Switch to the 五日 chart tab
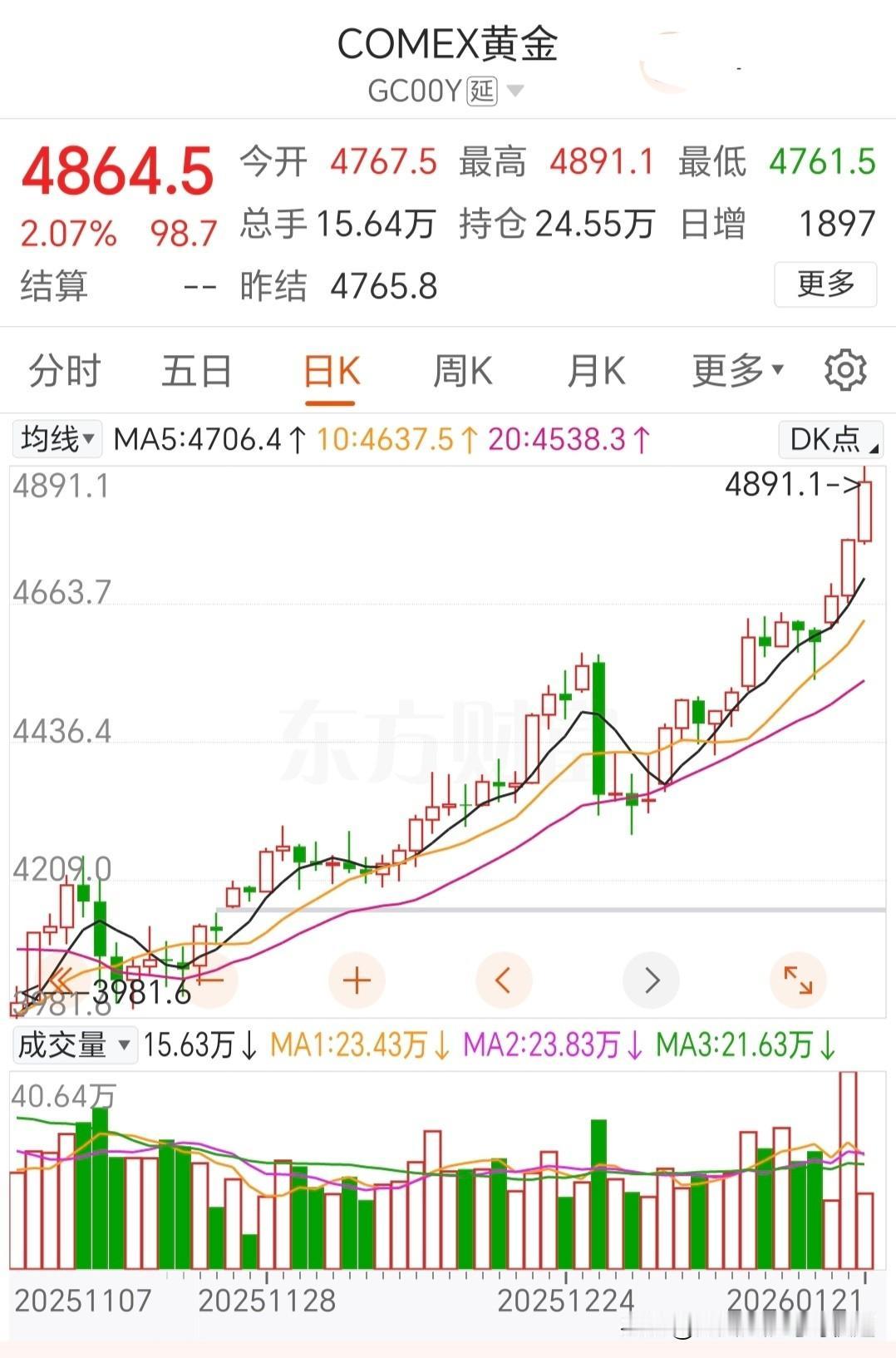896x1358 pixels. pos(196,371)
